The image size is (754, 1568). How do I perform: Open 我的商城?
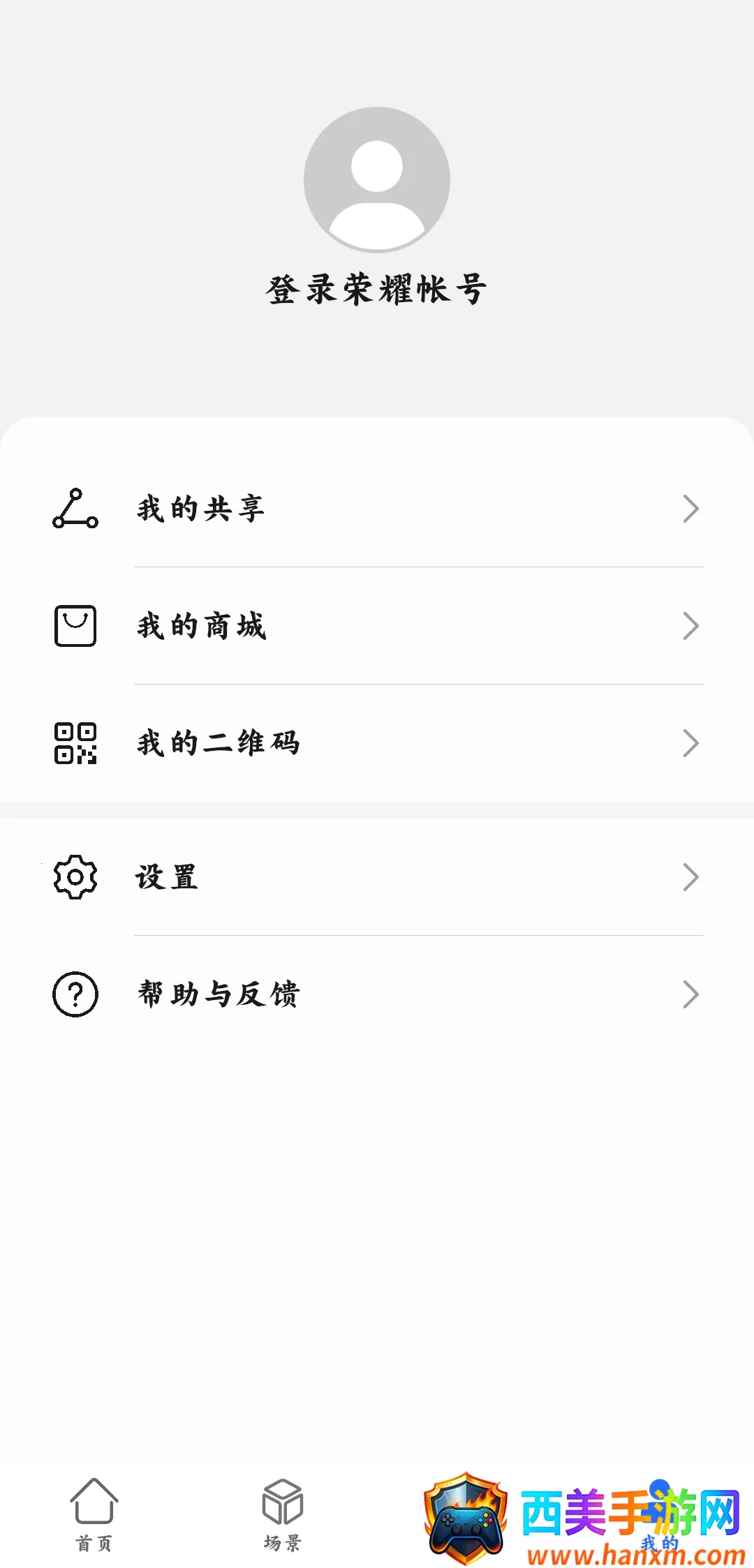[377, 626]
